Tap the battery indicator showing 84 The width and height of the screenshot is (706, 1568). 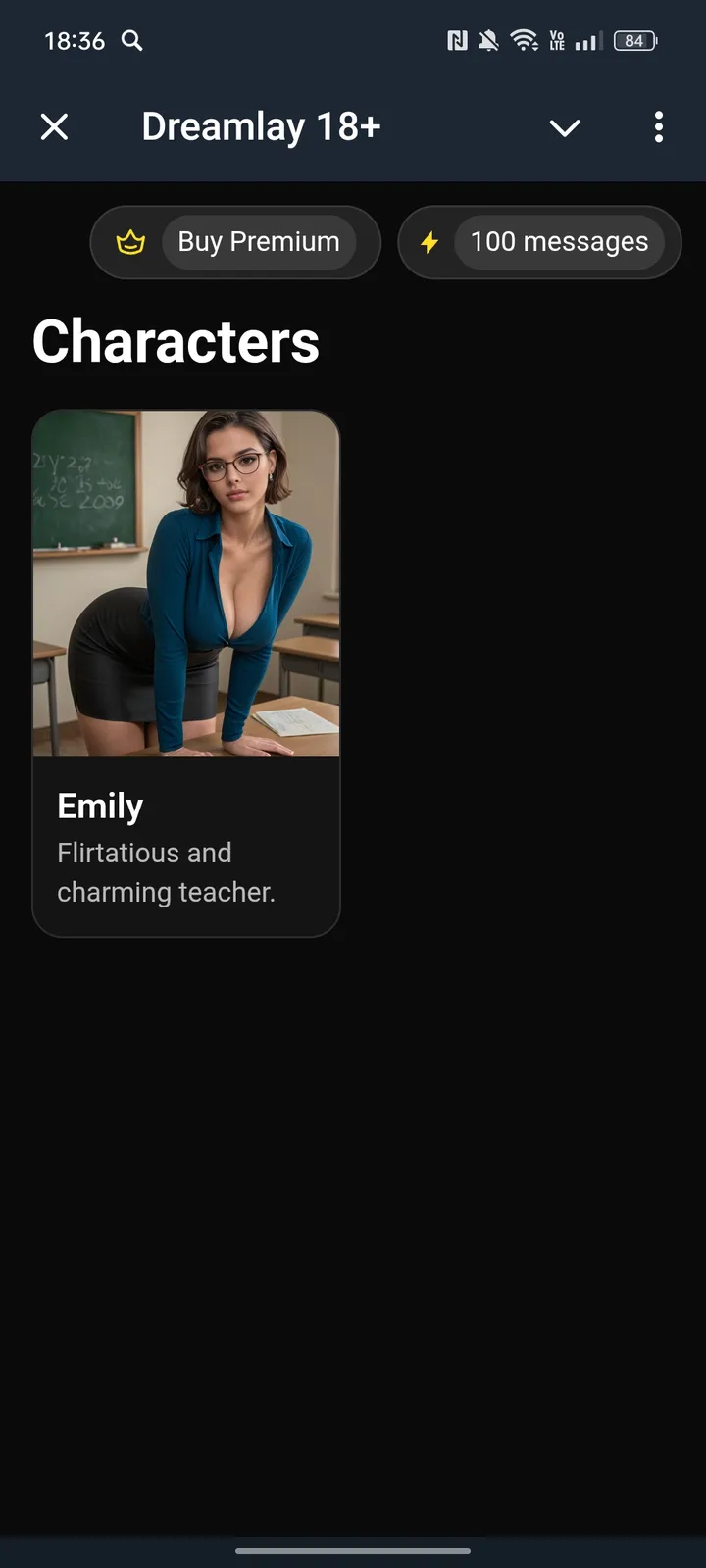pyautogui.click(x=633, y=41)
